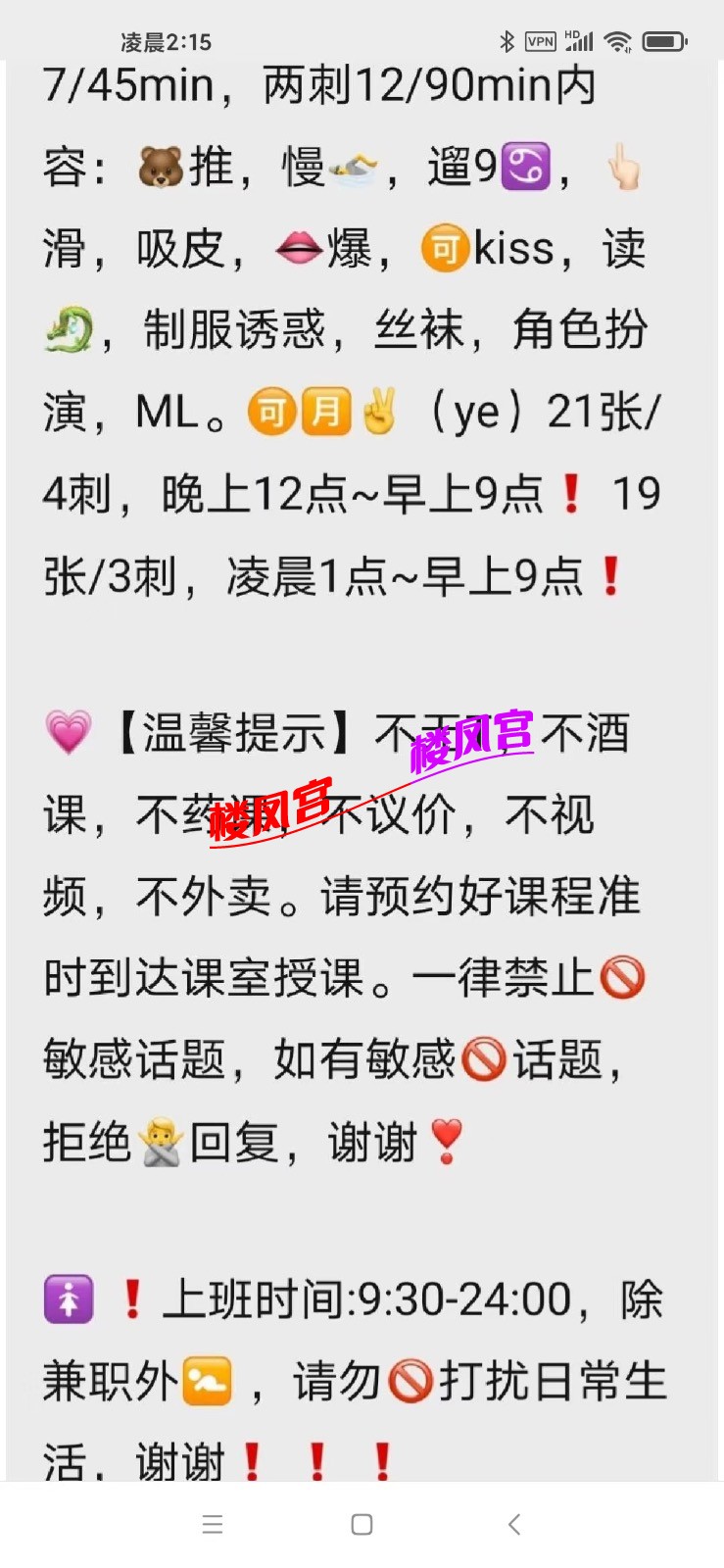This screenshot has width=724, height=1568.
Task: Open the recent apps menu
Action: tap(213, 1524)
